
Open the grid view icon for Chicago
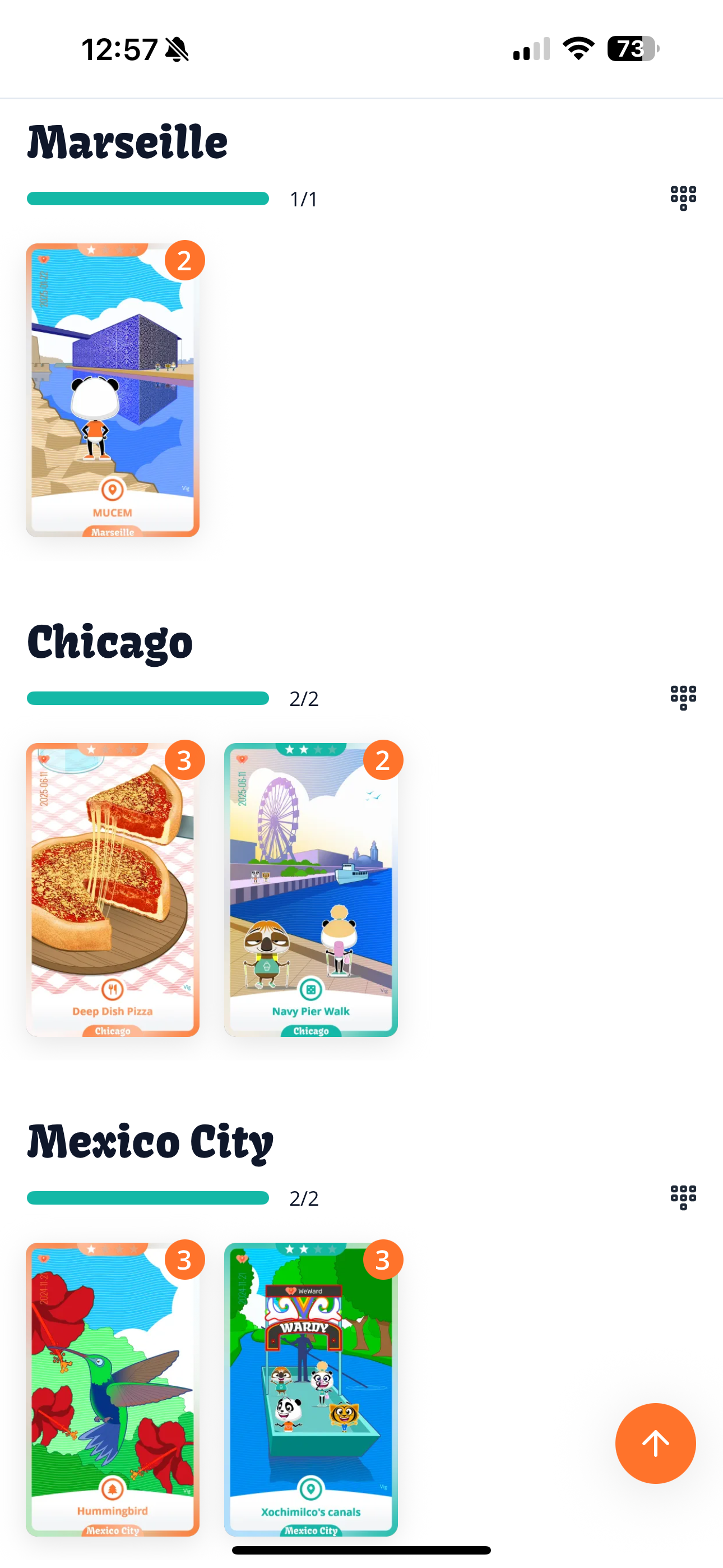point(683,698)
